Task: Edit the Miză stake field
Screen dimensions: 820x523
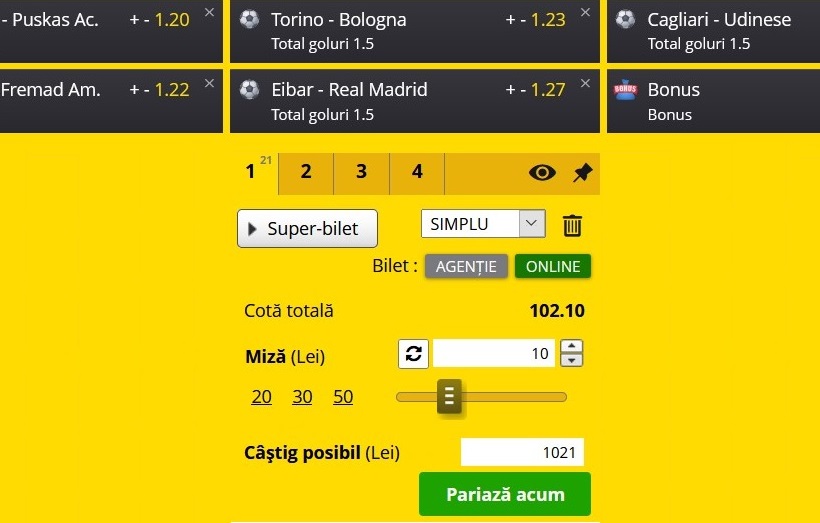Action: (x=494, y=354)
